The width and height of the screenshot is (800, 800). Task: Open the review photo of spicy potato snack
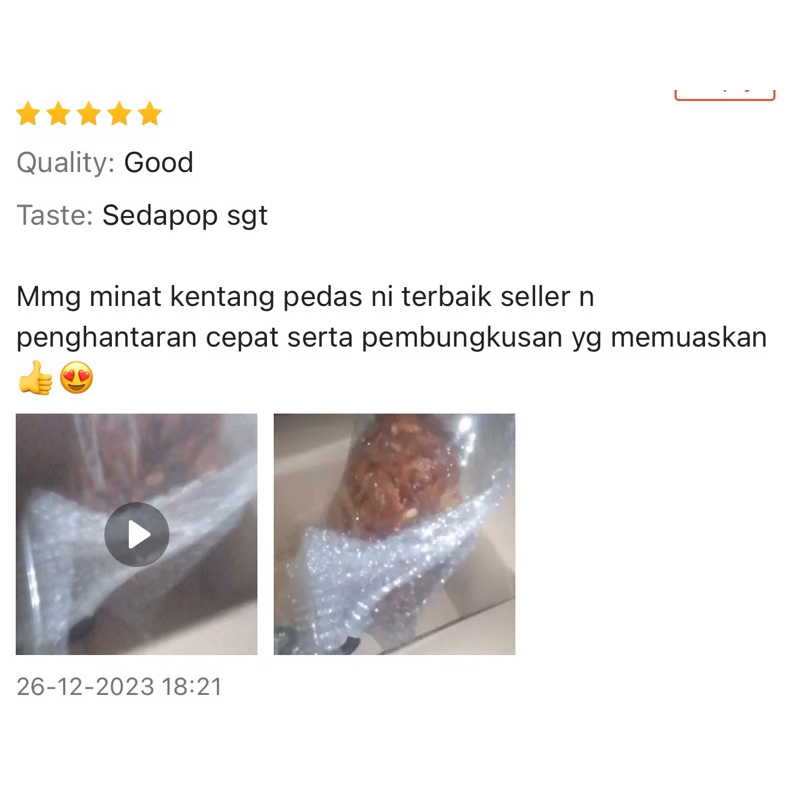click(394, 534)
